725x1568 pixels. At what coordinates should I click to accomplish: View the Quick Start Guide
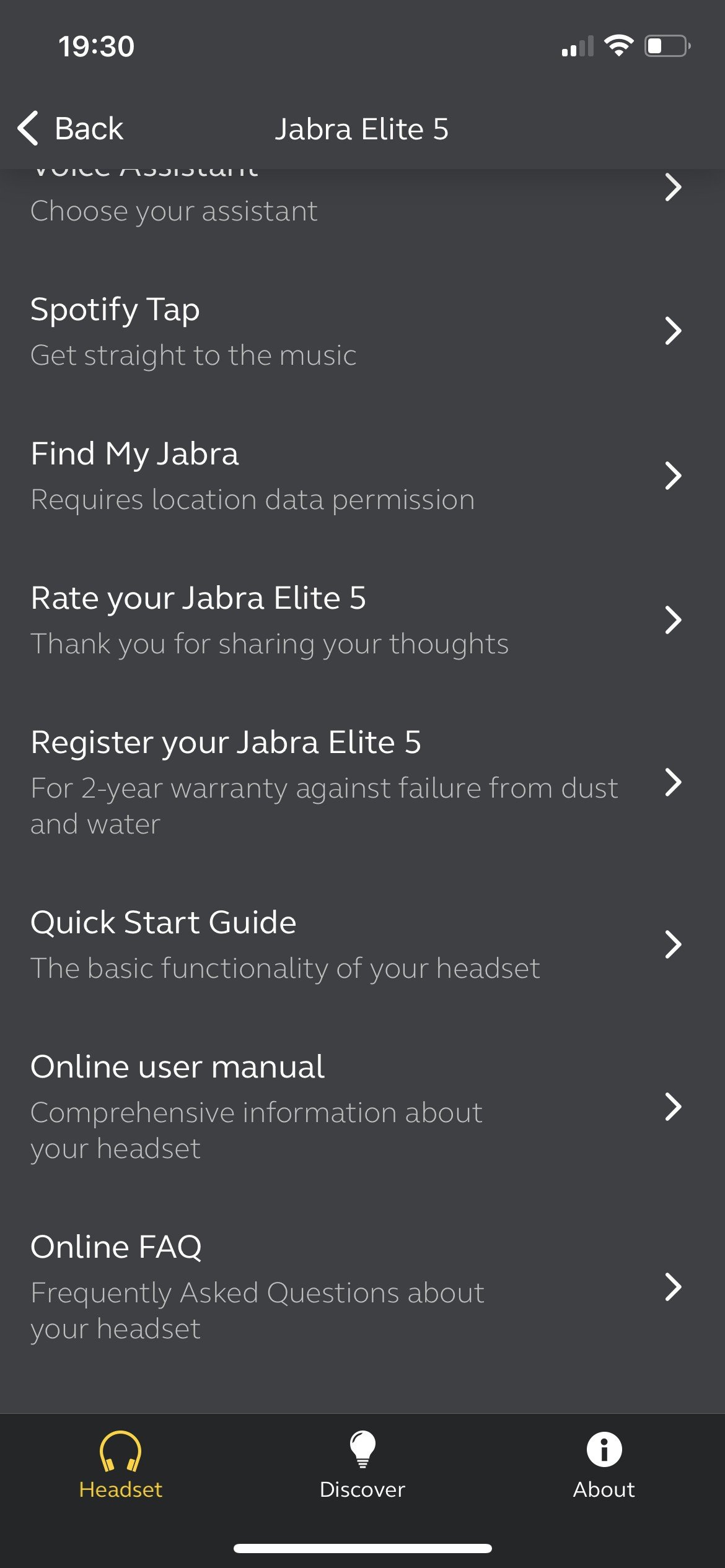coord(362,944)
